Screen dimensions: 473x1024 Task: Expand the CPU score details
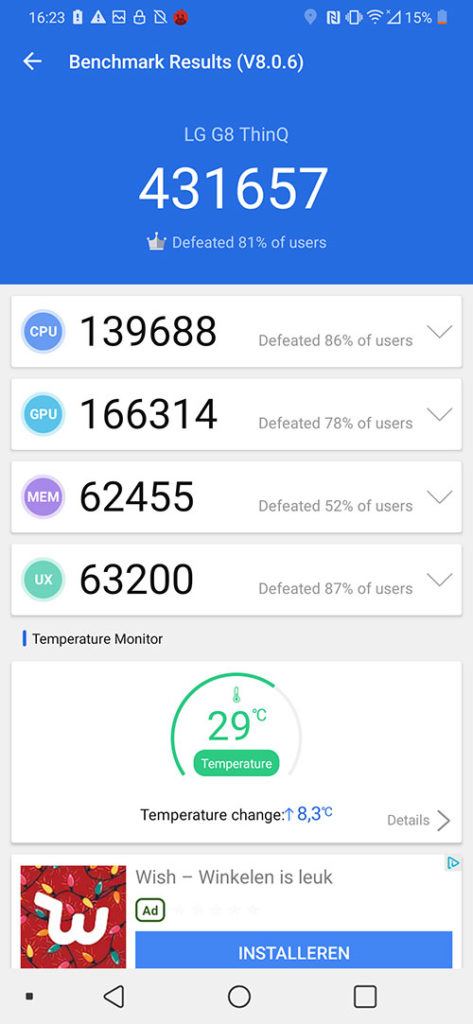coord(439,332)
